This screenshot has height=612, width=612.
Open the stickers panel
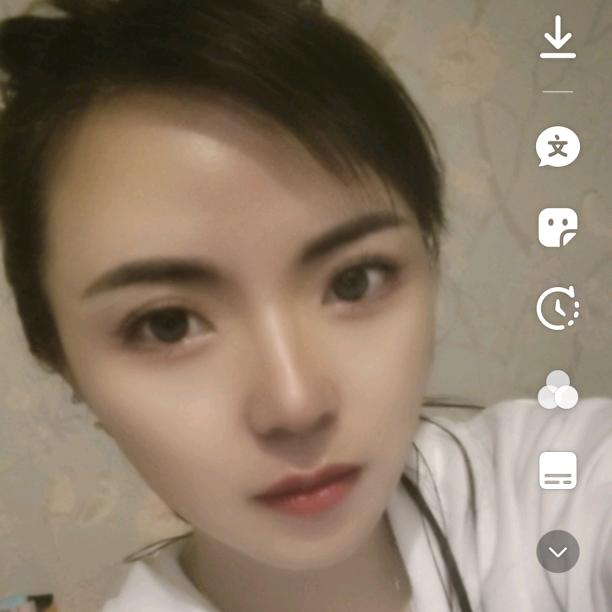(557, 228)
